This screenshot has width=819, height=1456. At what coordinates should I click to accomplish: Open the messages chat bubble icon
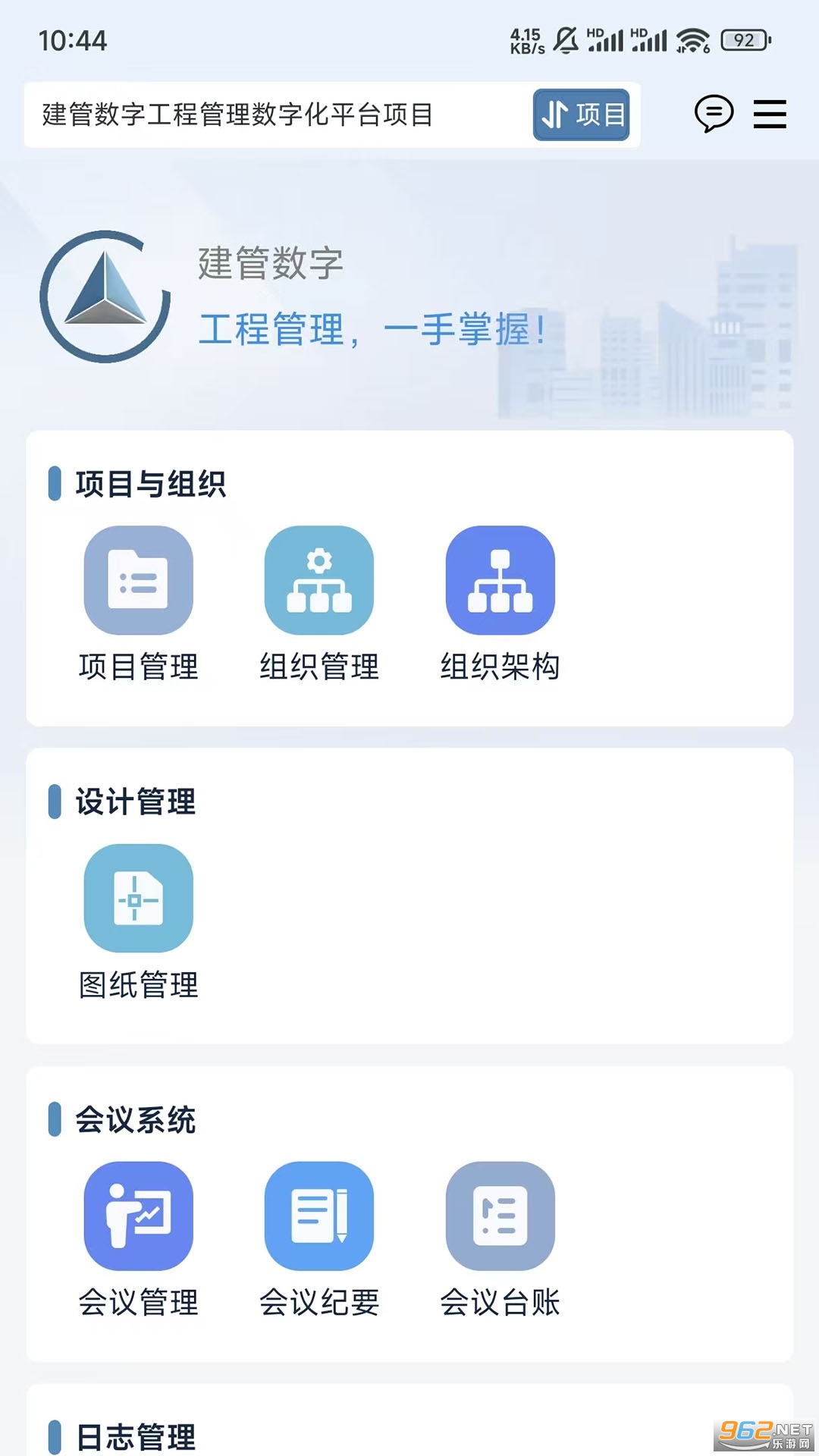point(714,114)
